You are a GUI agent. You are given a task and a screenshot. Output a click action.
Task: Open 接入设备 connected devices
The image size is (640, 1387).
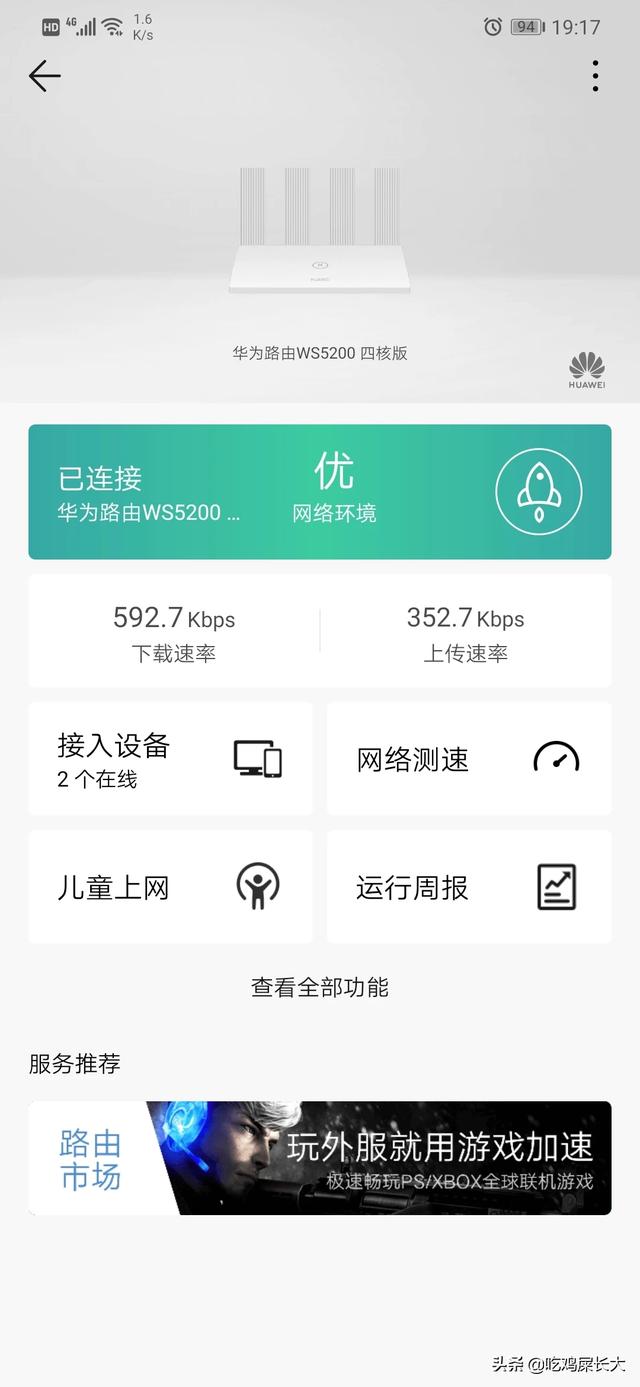coord(170,759)
